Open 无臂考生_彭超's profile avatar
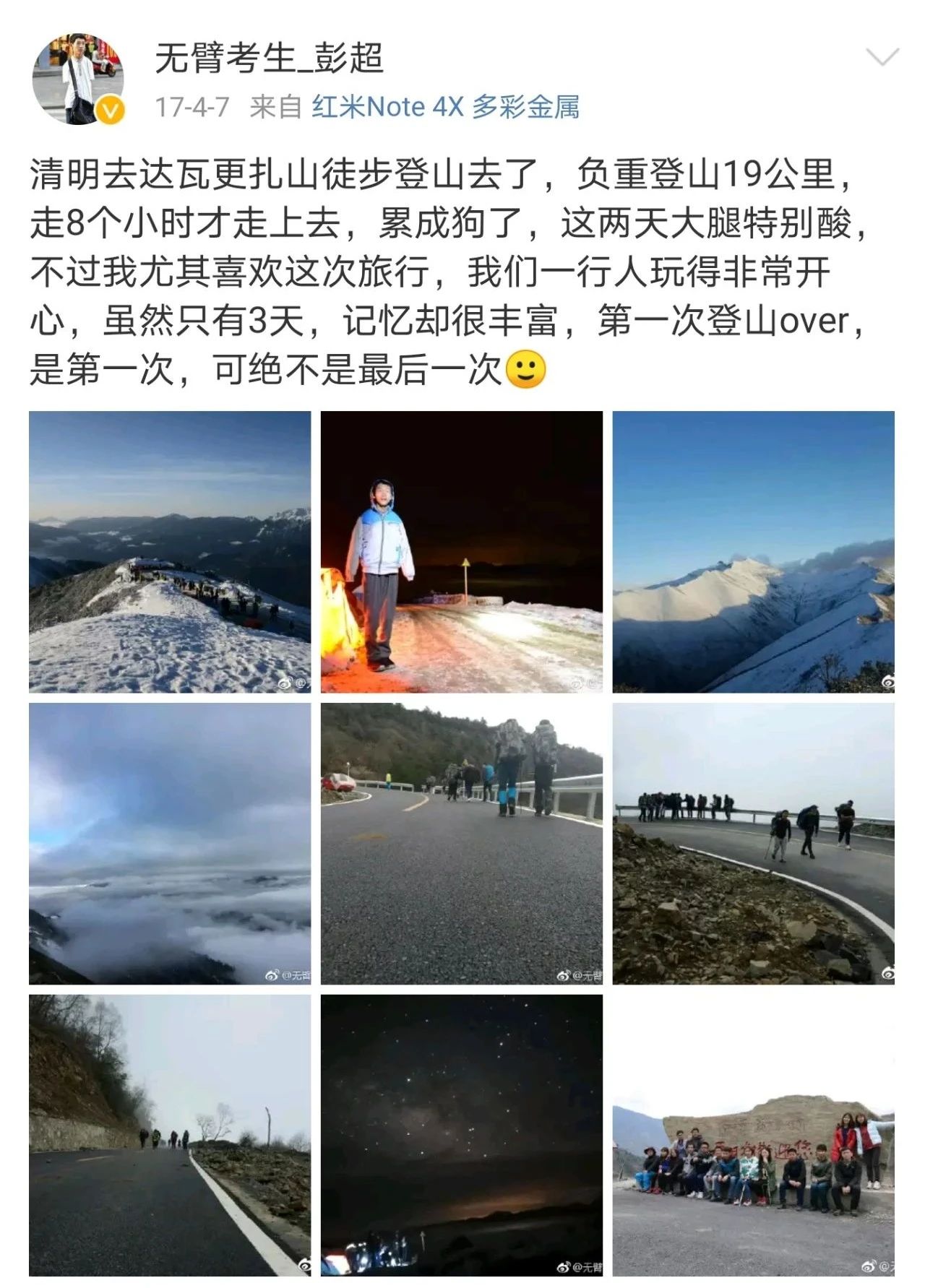925x1288 pixels. 78,78
